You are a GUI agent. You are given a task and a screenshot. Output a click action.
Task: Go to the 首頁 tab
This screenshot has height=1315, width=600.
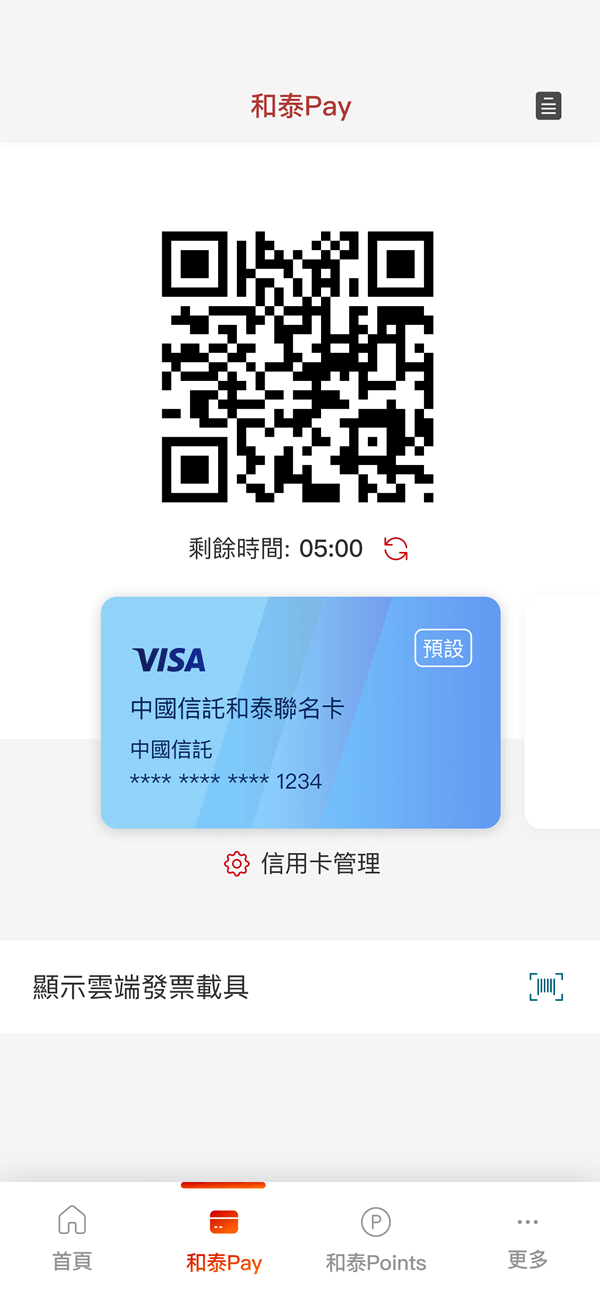(72, 1238)
